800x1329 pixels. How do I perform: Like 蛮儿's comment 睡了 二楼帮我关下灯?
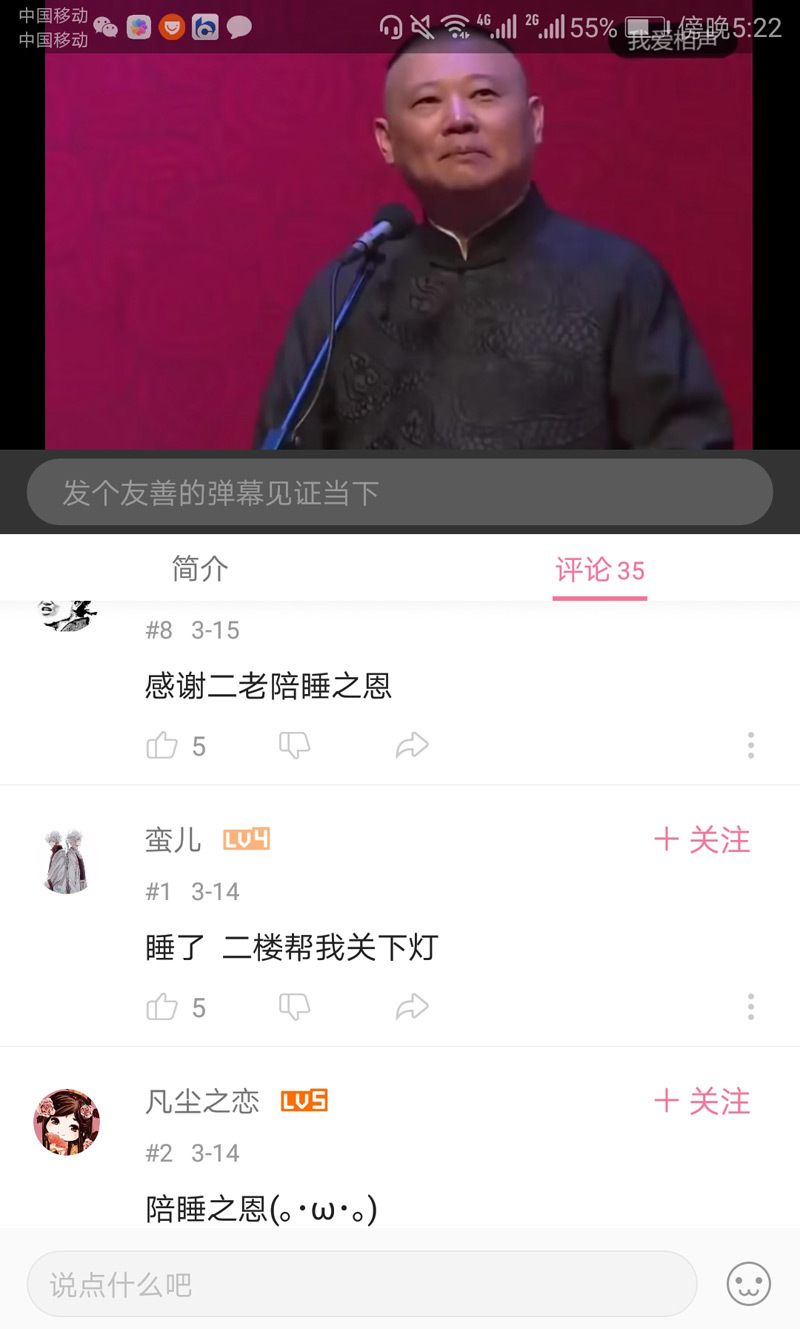(162, 1007)
